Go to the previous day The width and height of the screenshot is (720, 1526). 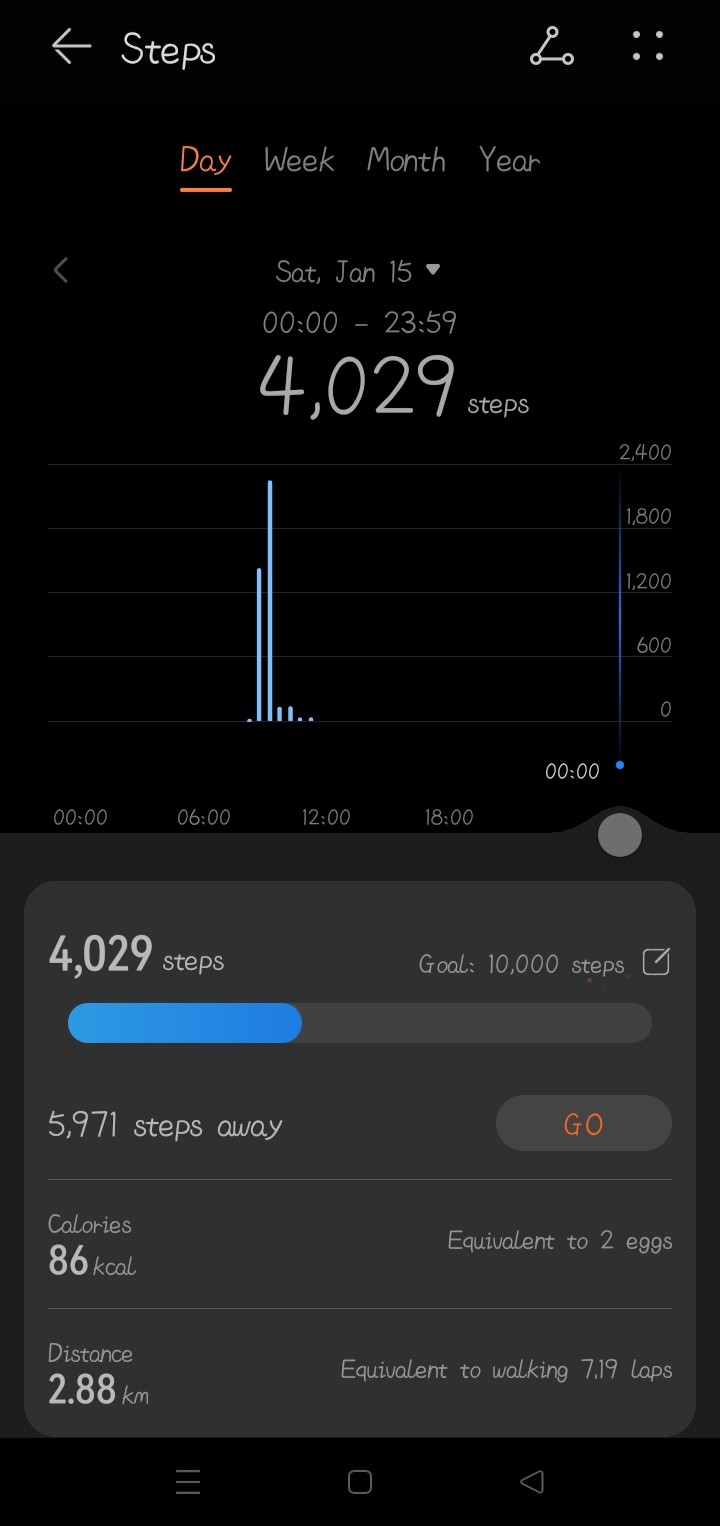[61, 270]
